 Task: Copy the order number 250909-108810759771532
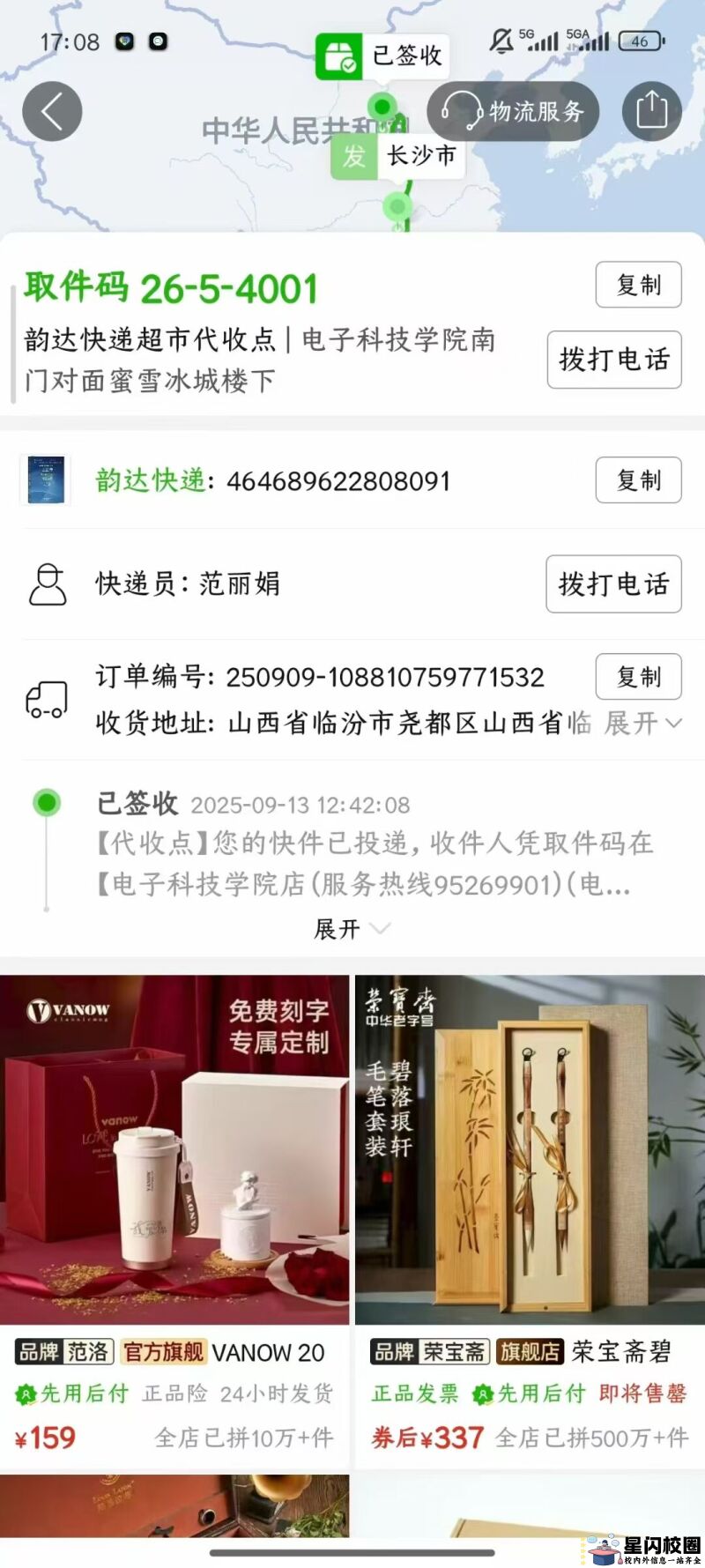pos(638,677)
